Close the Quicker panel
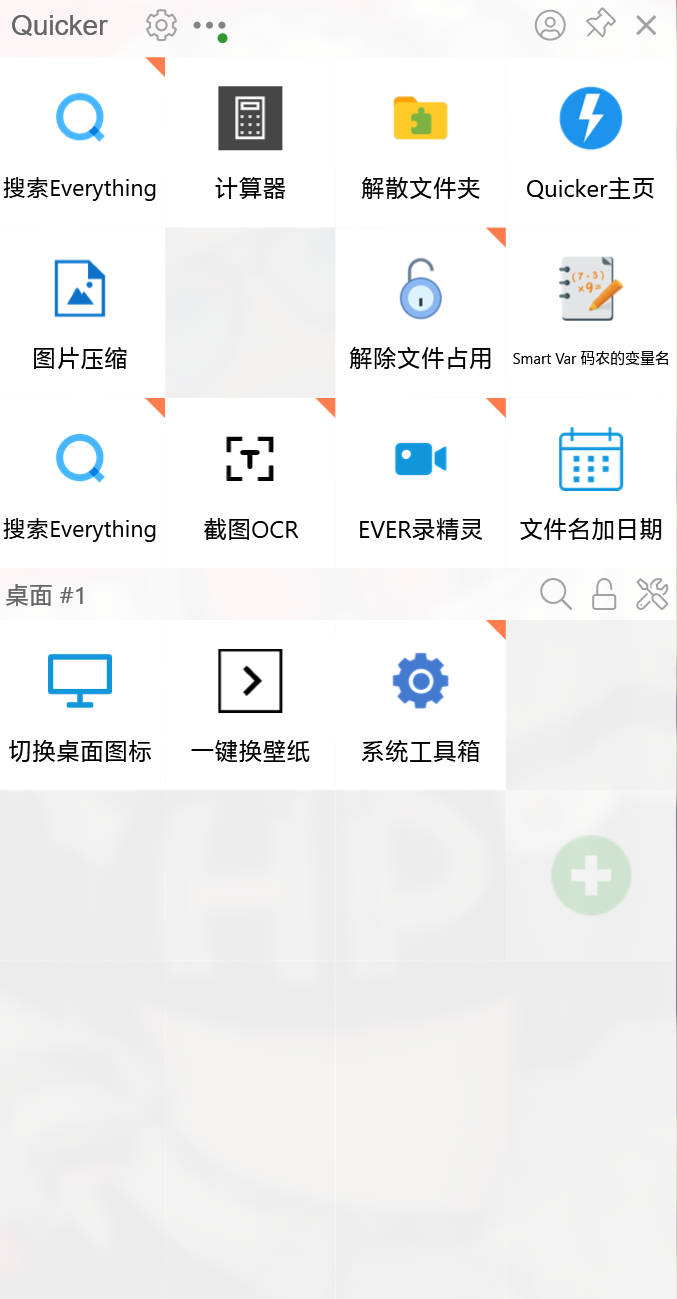Image resolution: width=677 pixels, height=1299 pixels. point(646,25)
